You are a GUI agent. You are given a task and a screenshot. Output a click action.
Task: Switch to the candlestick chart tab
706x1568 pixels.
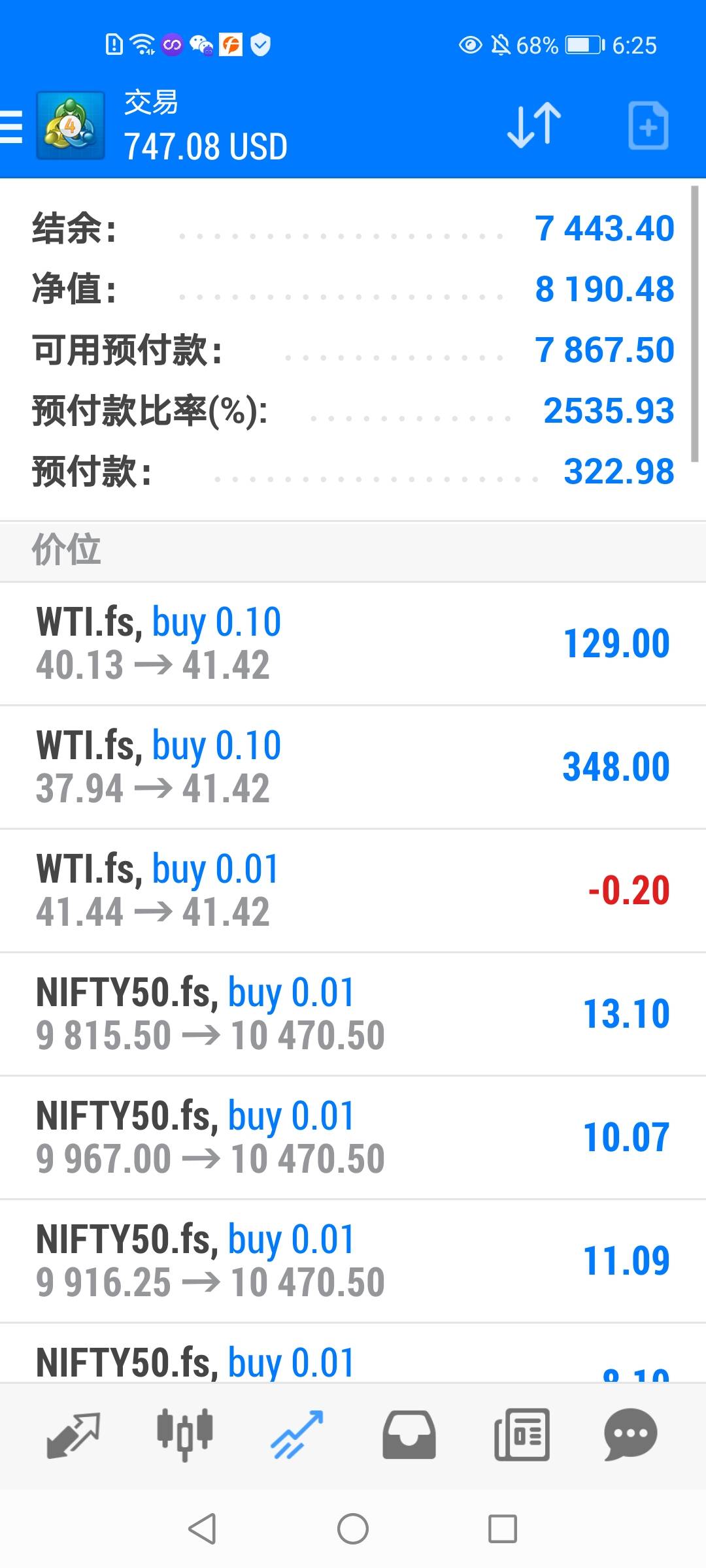(185, 1434)
